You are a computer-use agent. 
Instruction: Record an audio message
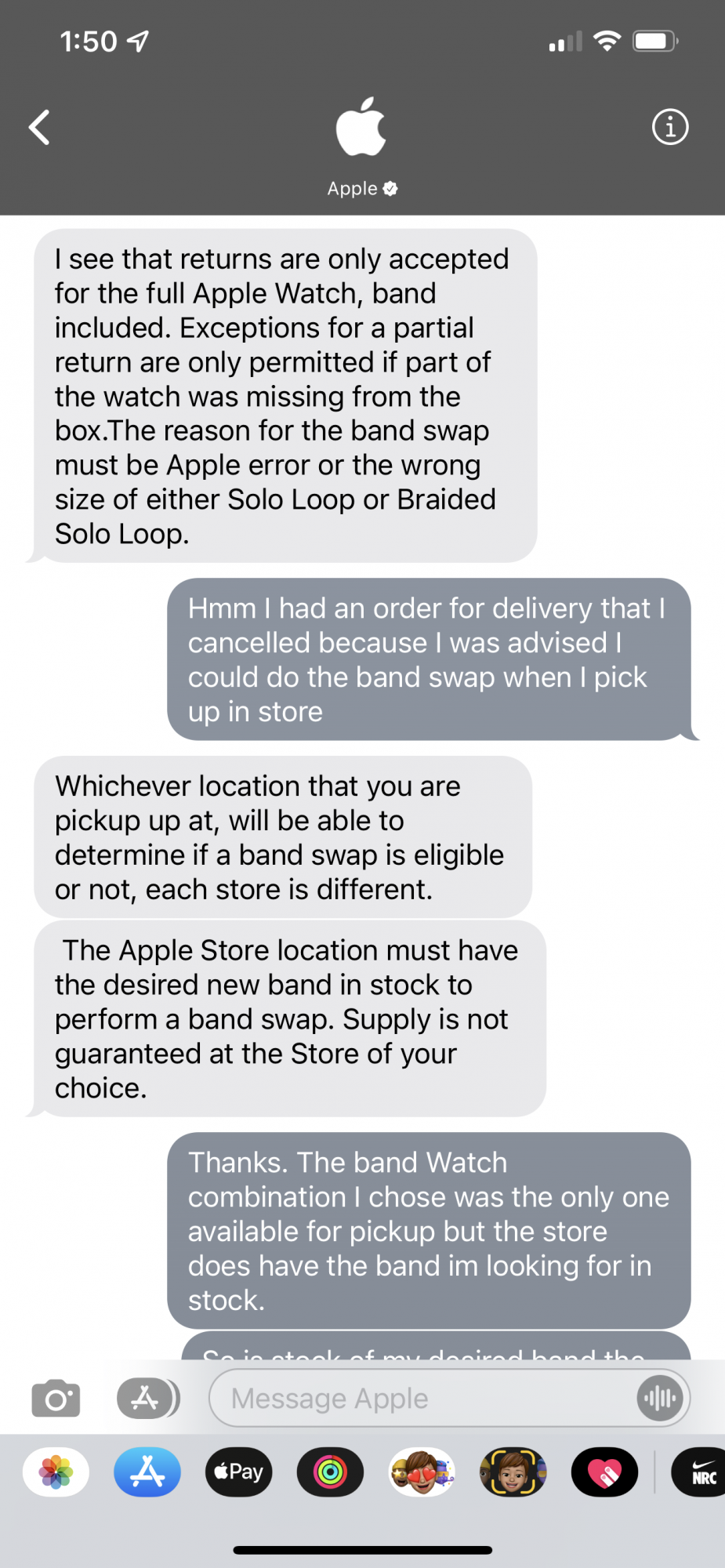660,1398
